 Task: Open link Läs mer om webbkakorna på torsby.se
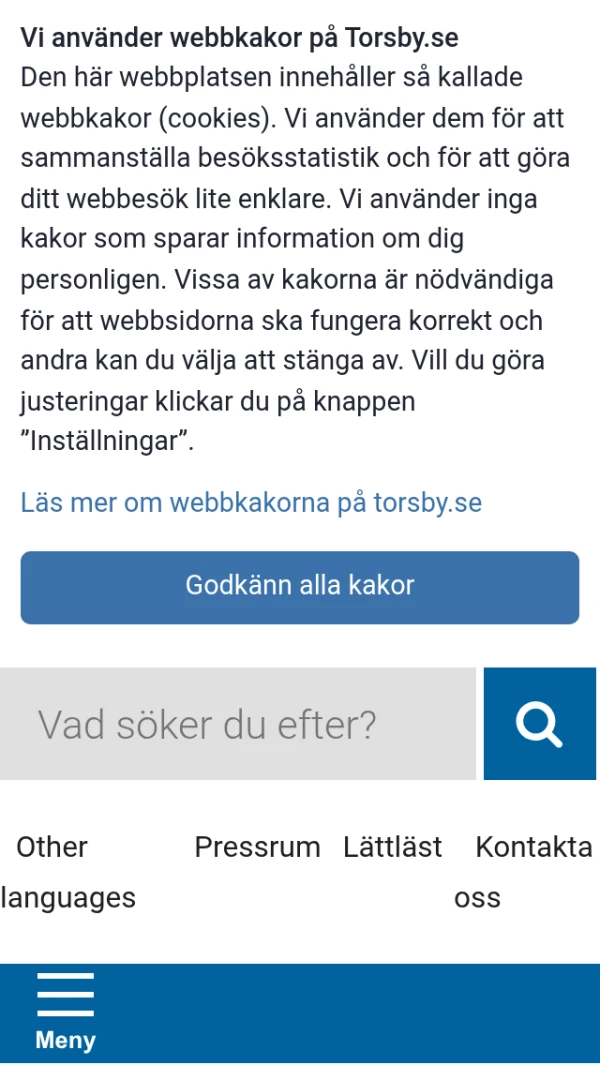(x=251, y=503)
